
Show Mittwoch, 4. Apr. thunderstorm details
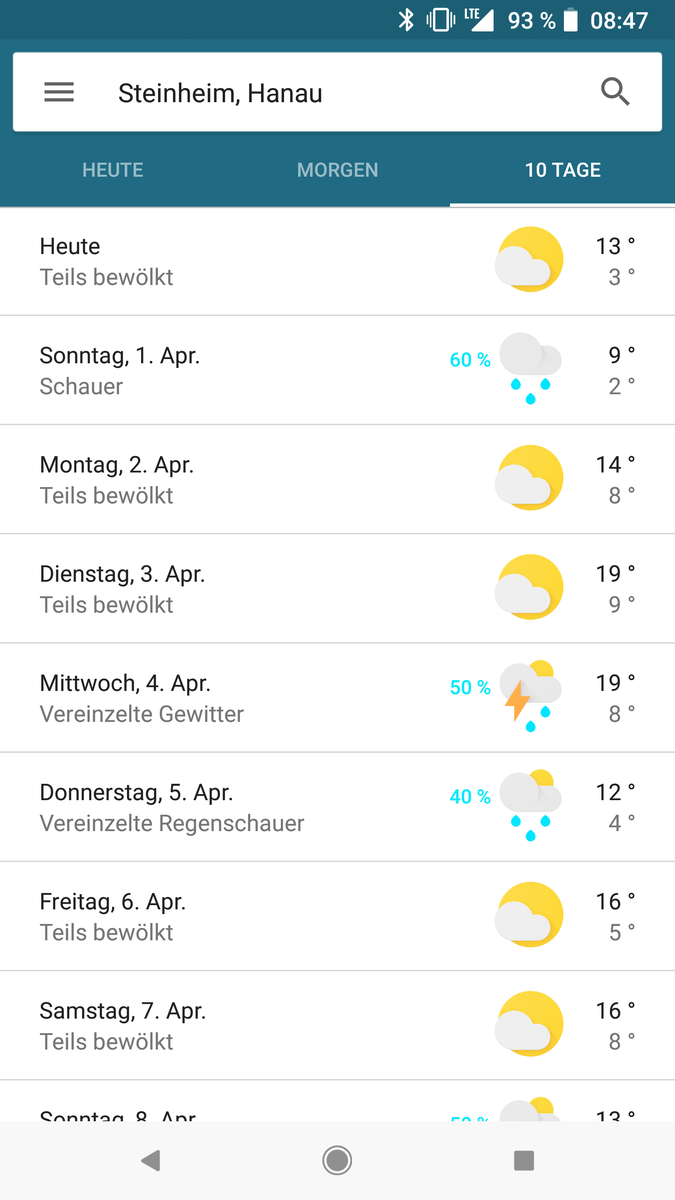coord(337,697)
